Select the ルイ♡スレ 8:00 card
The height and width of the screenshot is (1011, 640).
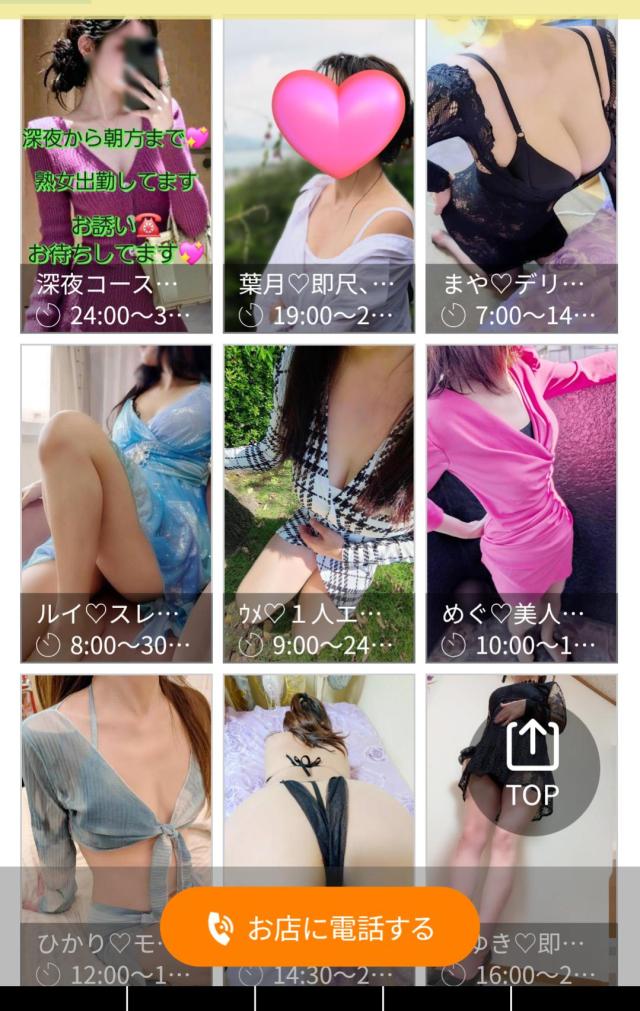[x=117, y=503]
